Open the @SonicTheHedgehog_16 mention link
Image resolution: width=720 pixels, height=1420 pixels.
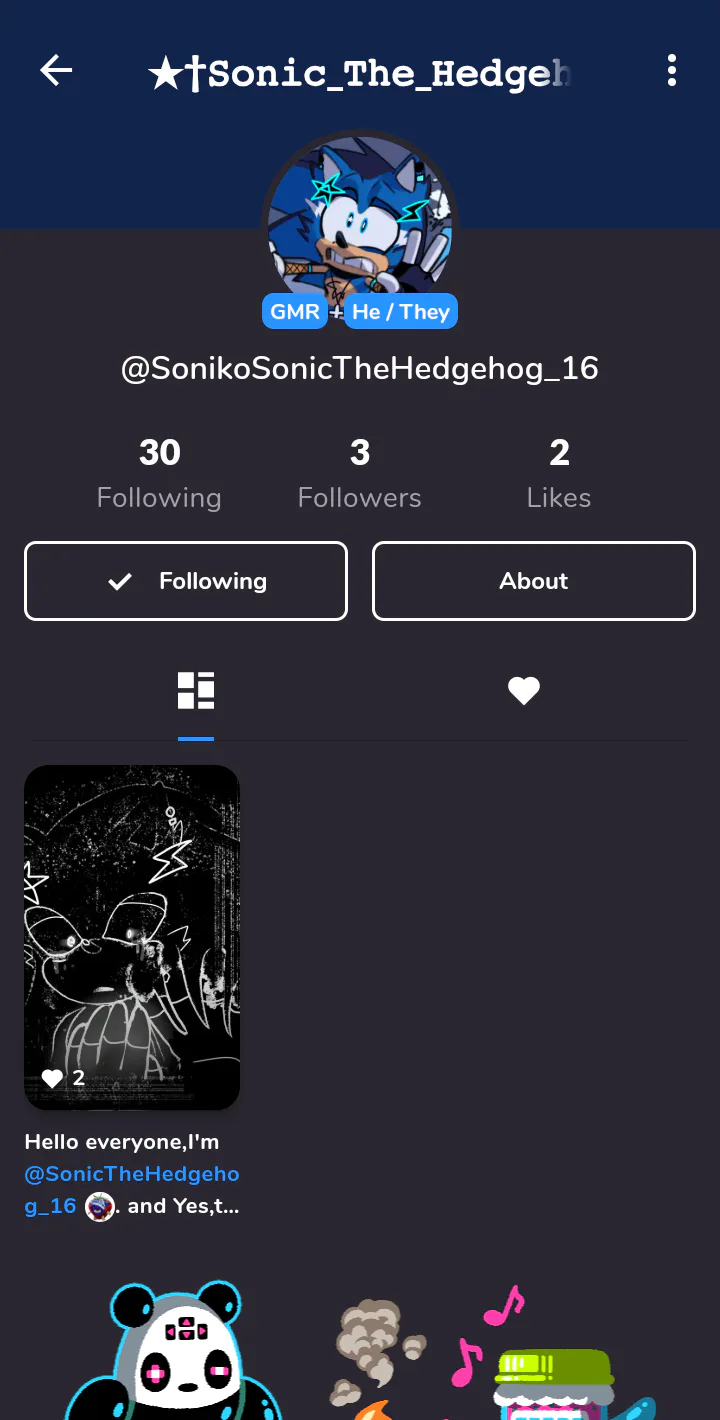[132, 1190]
